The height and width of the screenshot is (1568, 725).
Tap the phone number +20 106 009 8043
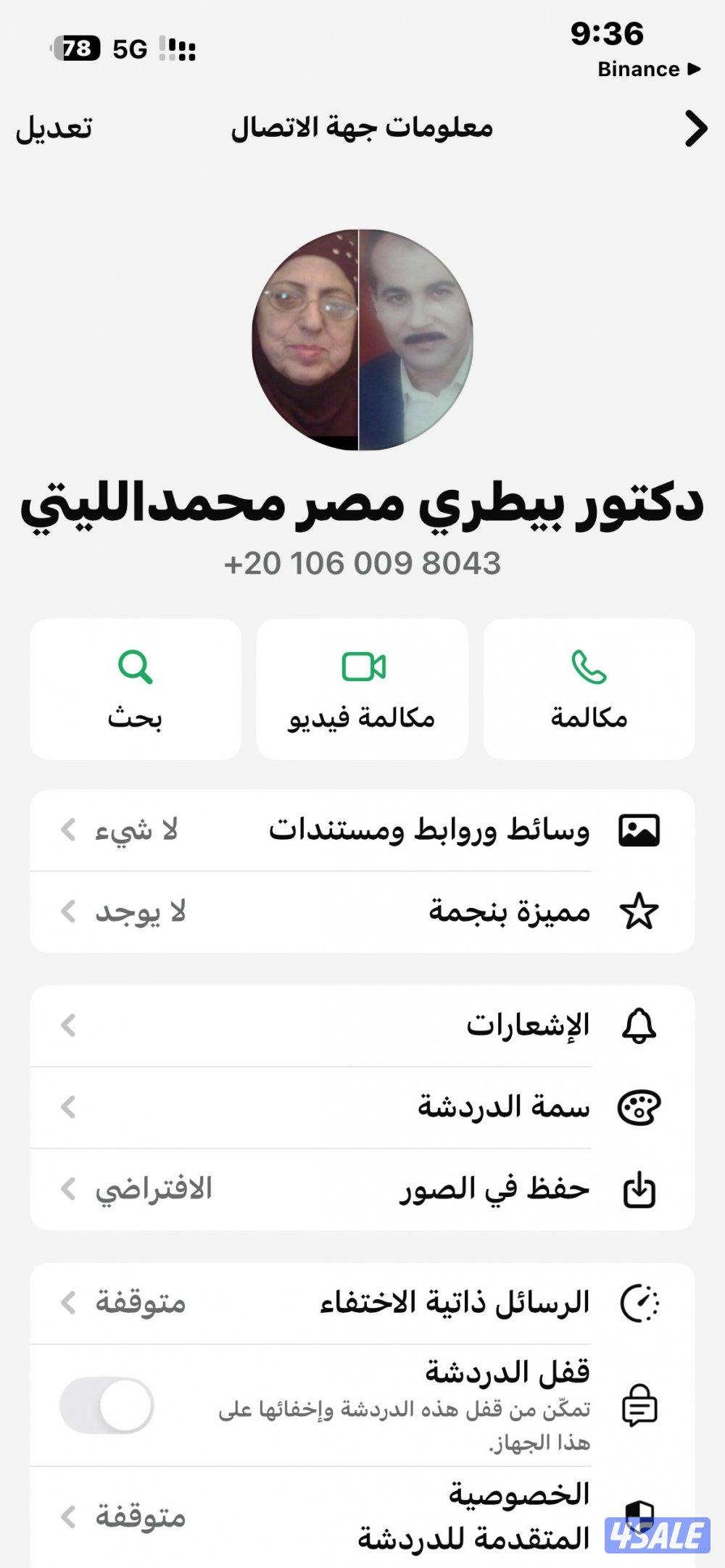pos(362,564)
